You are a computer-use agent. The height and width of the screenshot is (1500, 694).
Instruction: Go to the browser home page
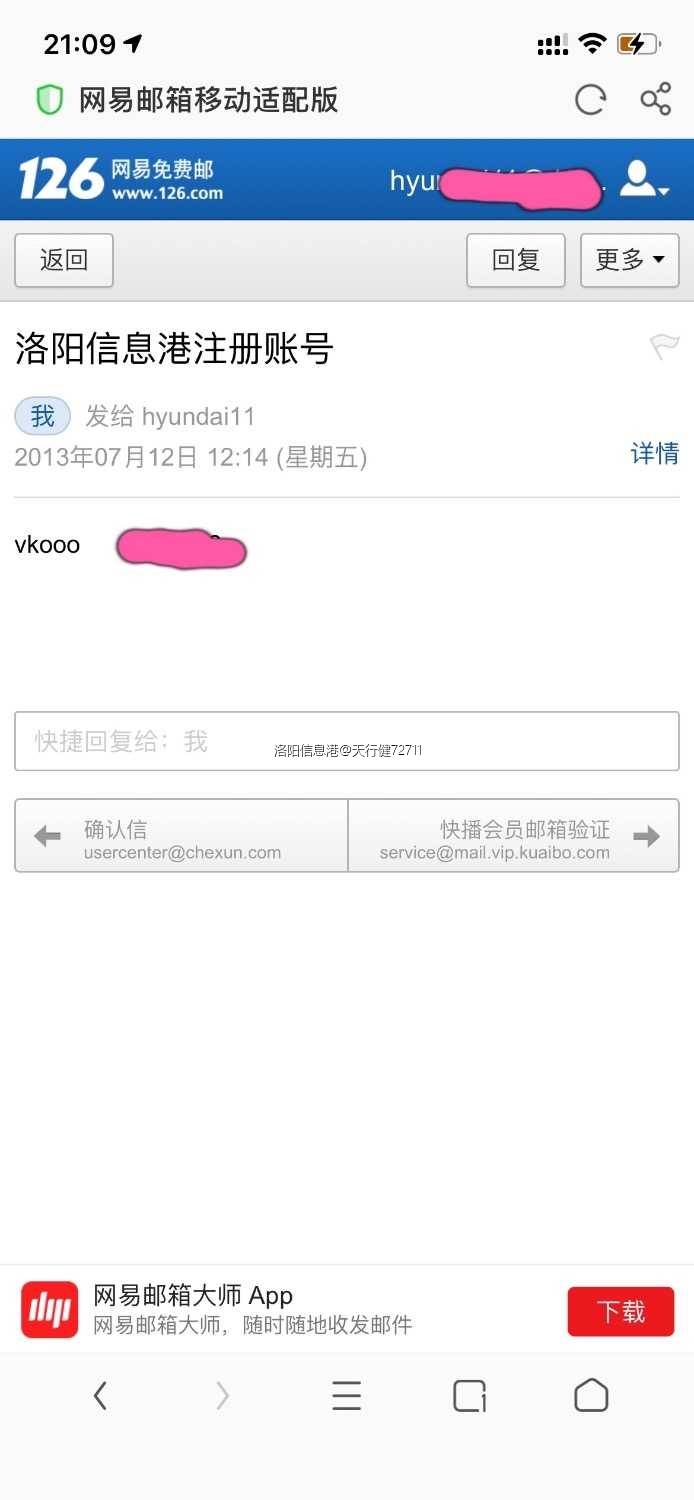[x=591, y=1395]
